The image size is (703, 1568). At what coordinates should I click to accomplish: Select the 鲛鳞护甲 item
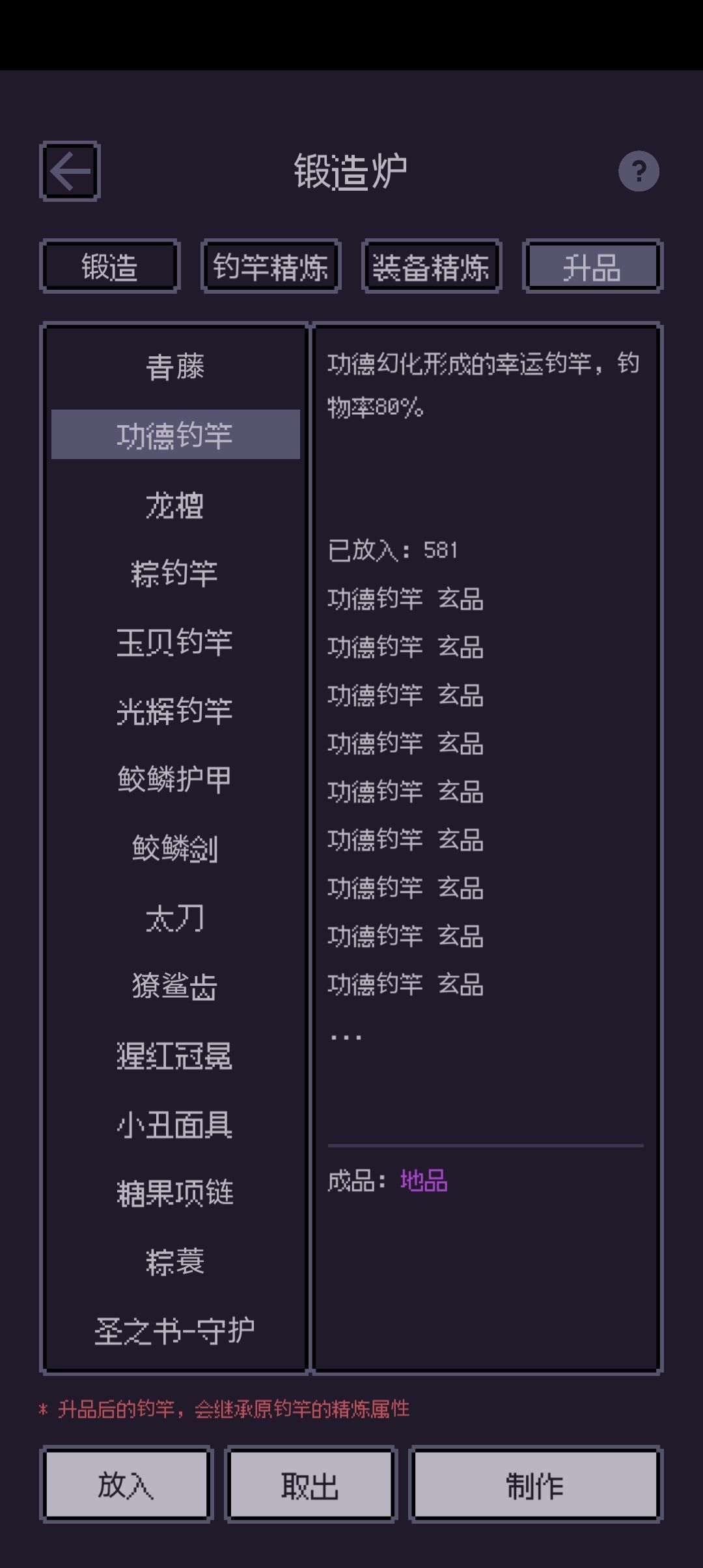click(176, 779)
